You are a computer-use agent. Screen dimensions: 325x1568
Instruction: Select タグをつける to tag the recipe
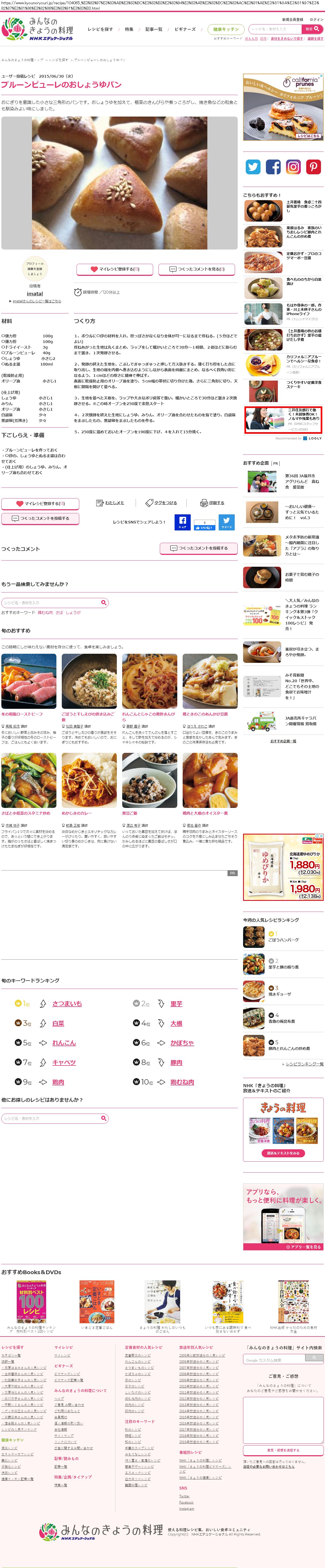161,503
